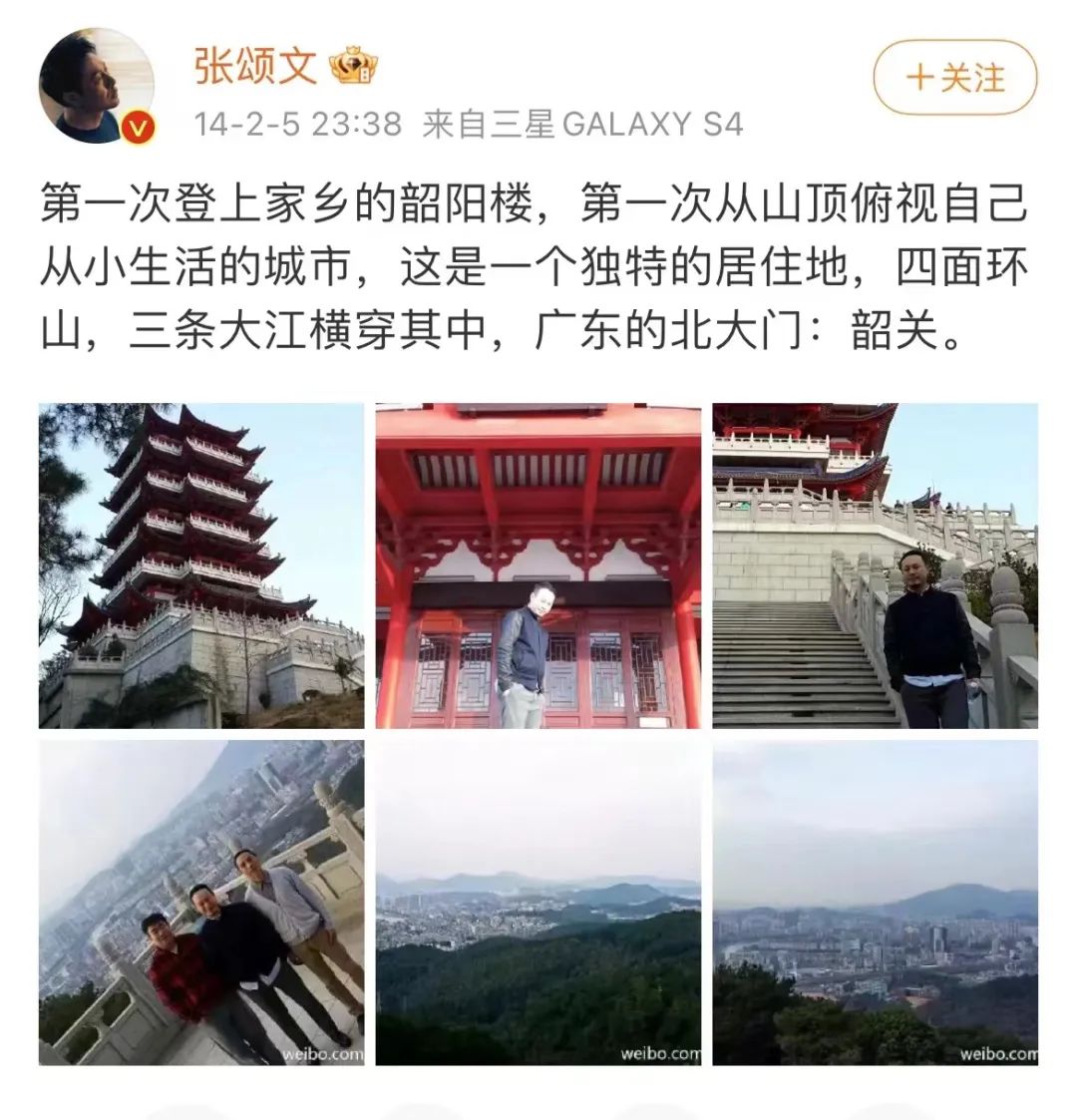Open the group photo of three men
Viewport: 1077px width, 1120px height.
pos(201,903)
